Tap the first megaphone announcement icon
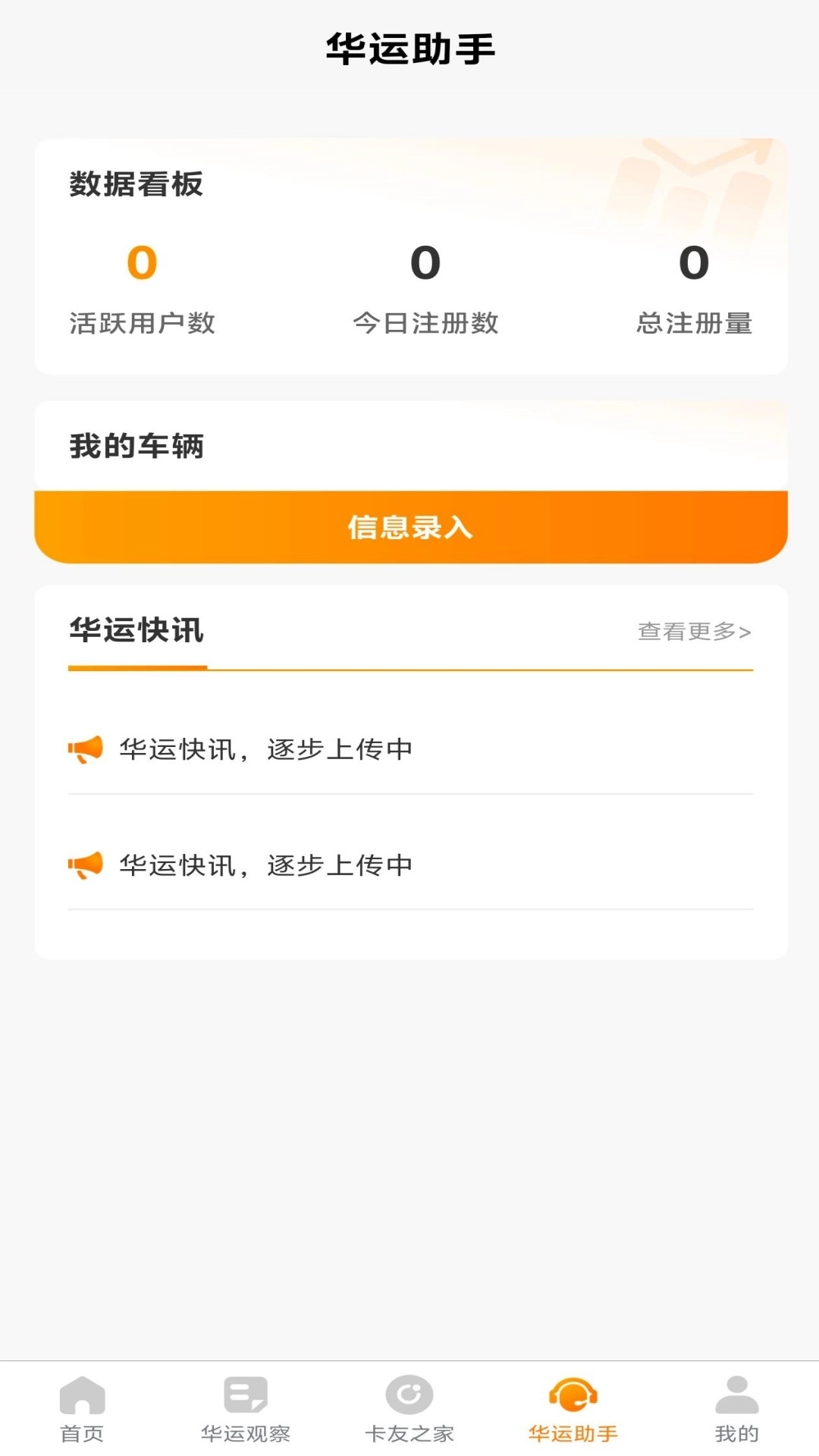The height and width of the screenshot is (1456, 819). point(86,749)
